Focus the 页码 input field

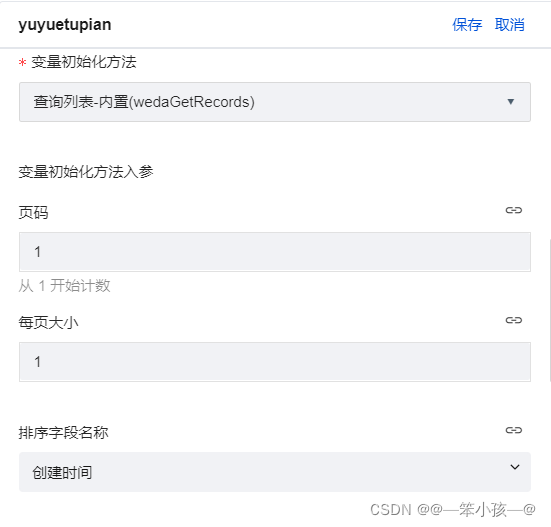(275, 252)
